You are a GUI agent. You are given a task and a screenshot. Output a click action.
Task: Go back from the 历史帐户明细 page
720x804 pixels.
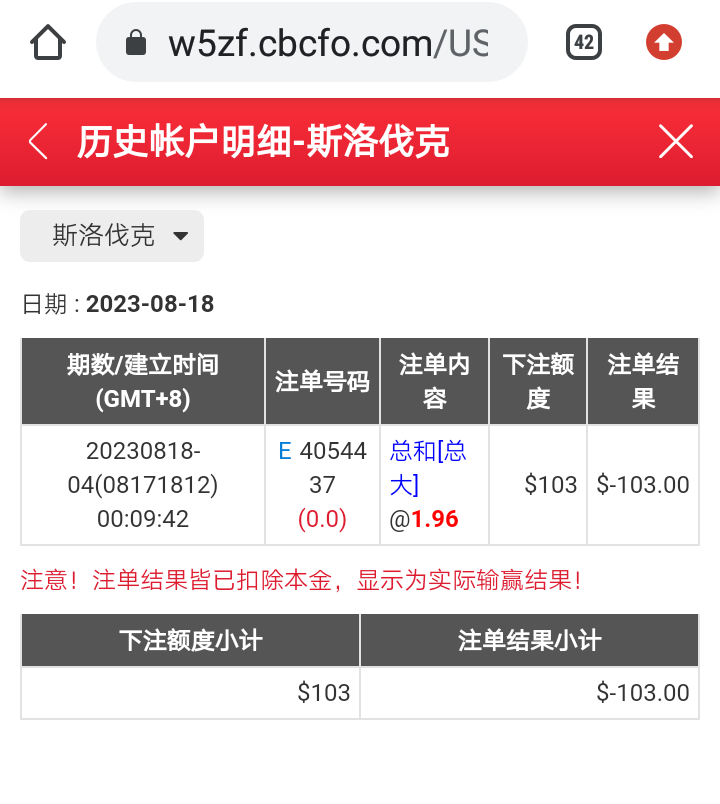point(38,142)
